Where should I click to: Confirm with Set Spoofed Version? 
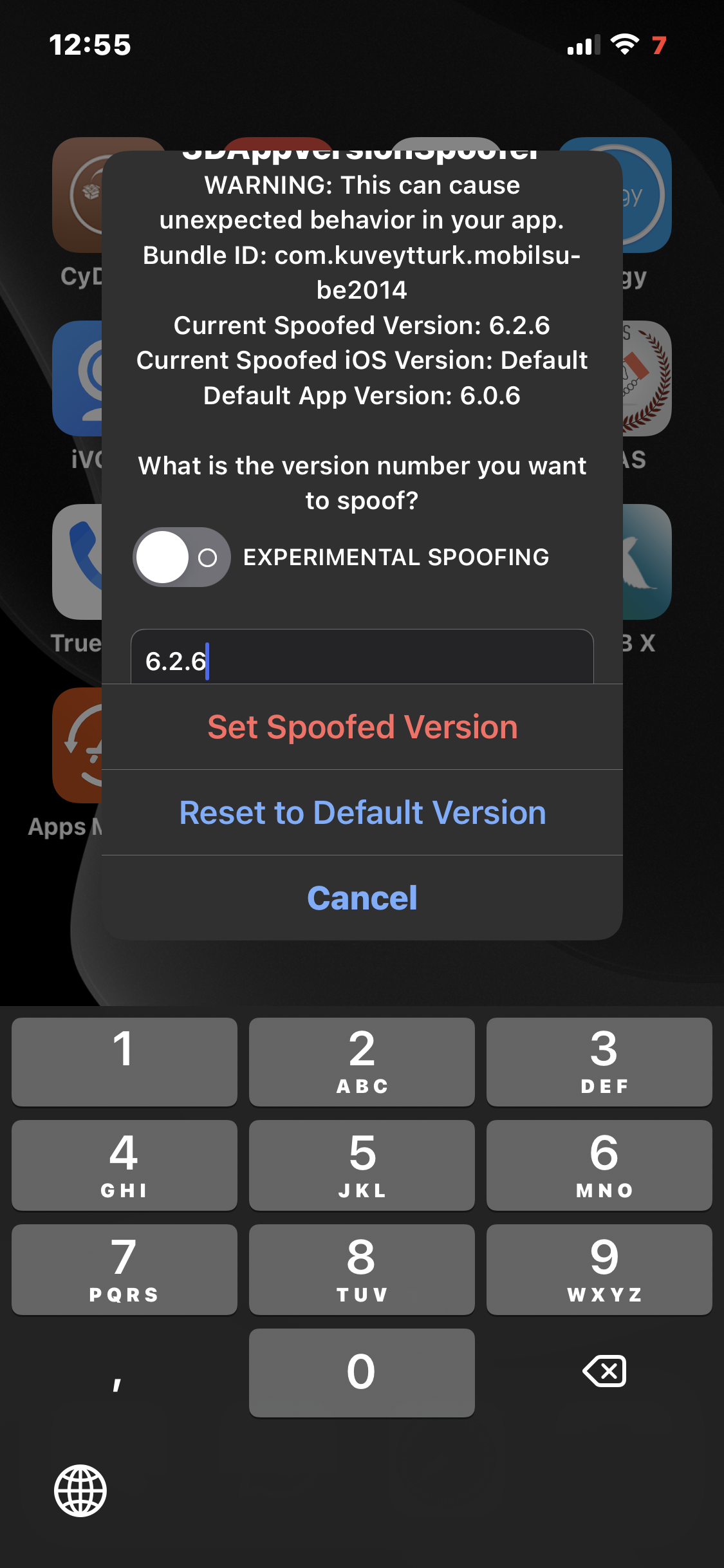point(362,727)
